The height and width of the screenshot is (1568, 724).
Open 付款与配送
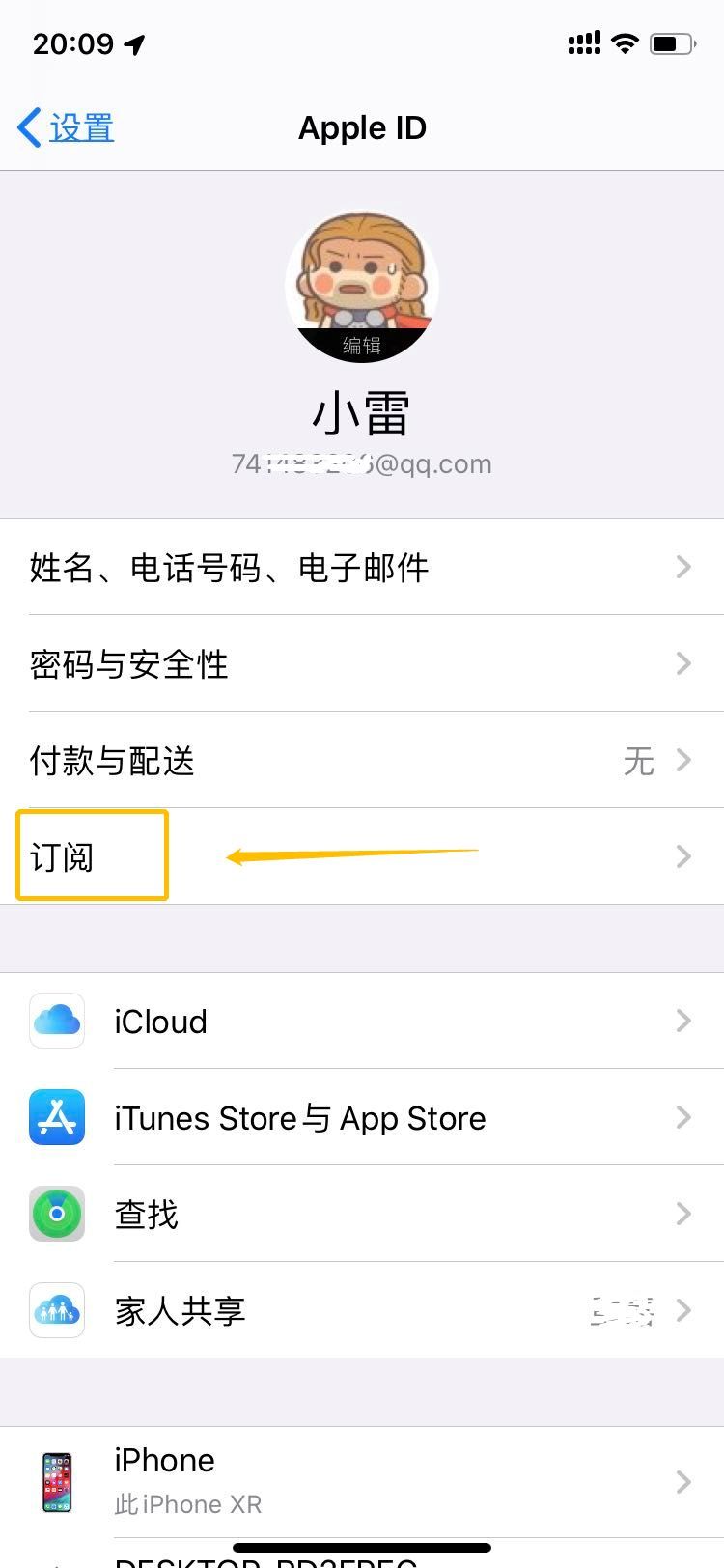pyautogui.click(x=362, y=761)
